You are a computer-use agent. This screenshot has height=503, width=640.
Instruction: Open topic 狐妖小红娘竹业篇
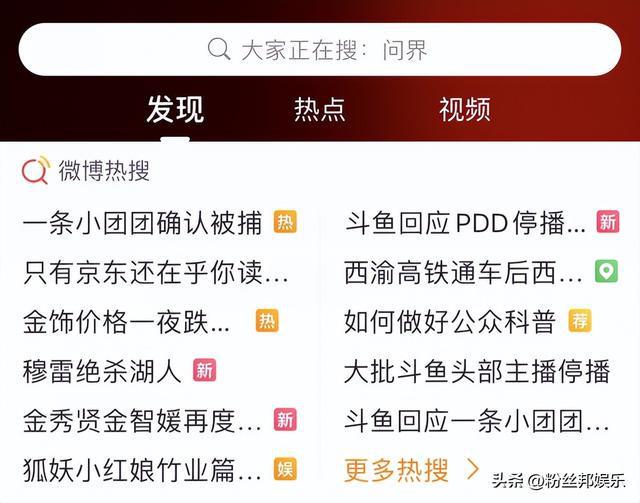(x=142, y=468)
